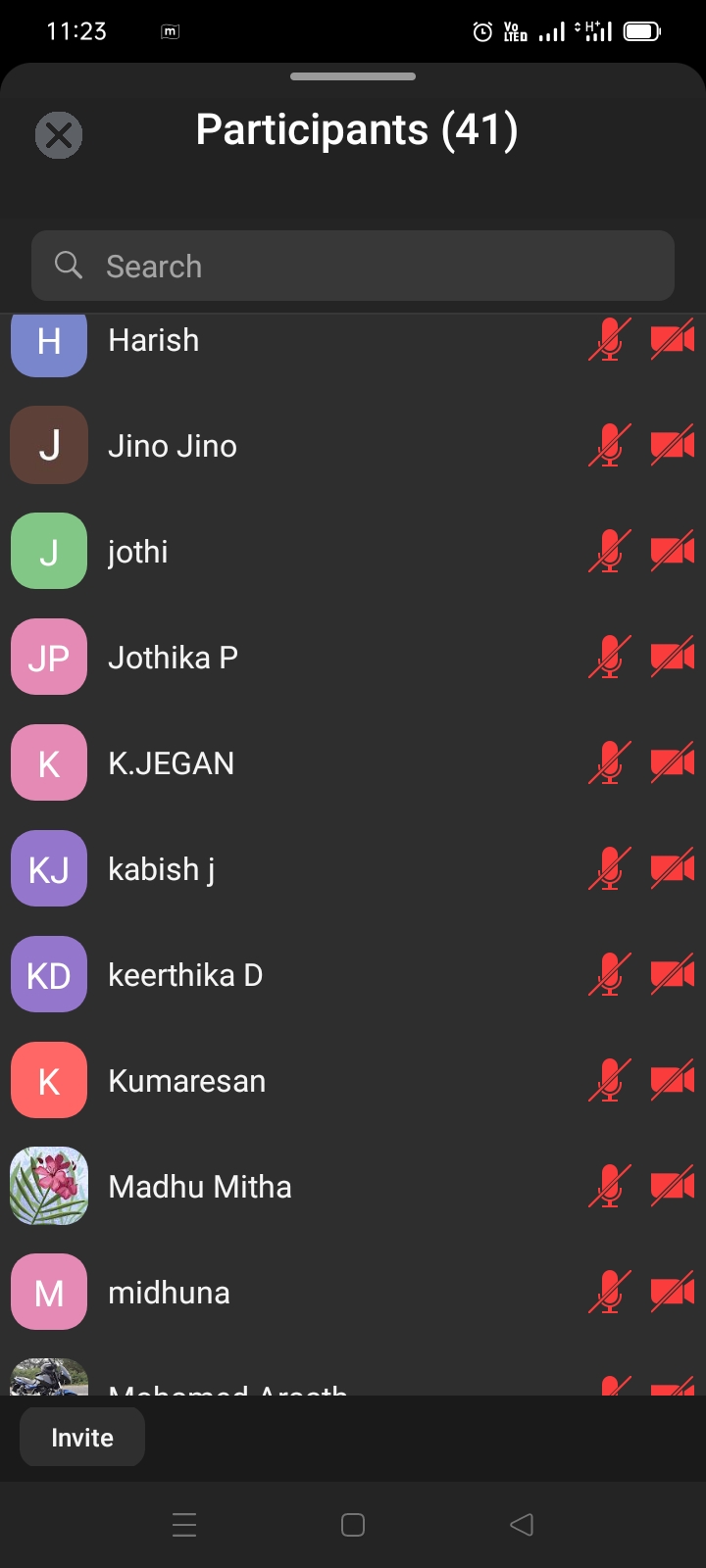Close the Participants panel
Viewport: 706px width, 1568px height.
pos(59,135)
